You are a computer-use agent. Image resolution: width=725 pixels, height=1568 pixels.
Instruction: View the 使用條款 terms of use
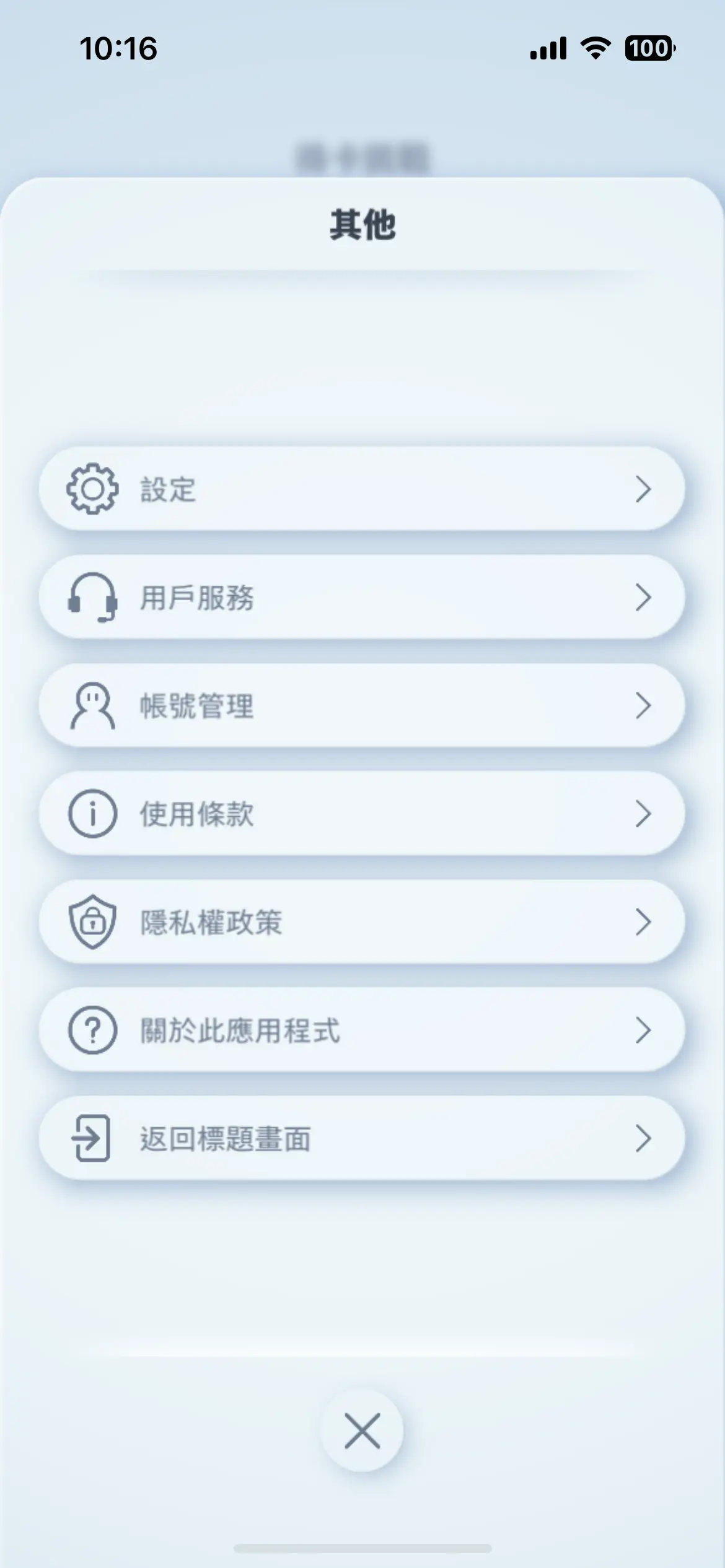click(362, 813)
